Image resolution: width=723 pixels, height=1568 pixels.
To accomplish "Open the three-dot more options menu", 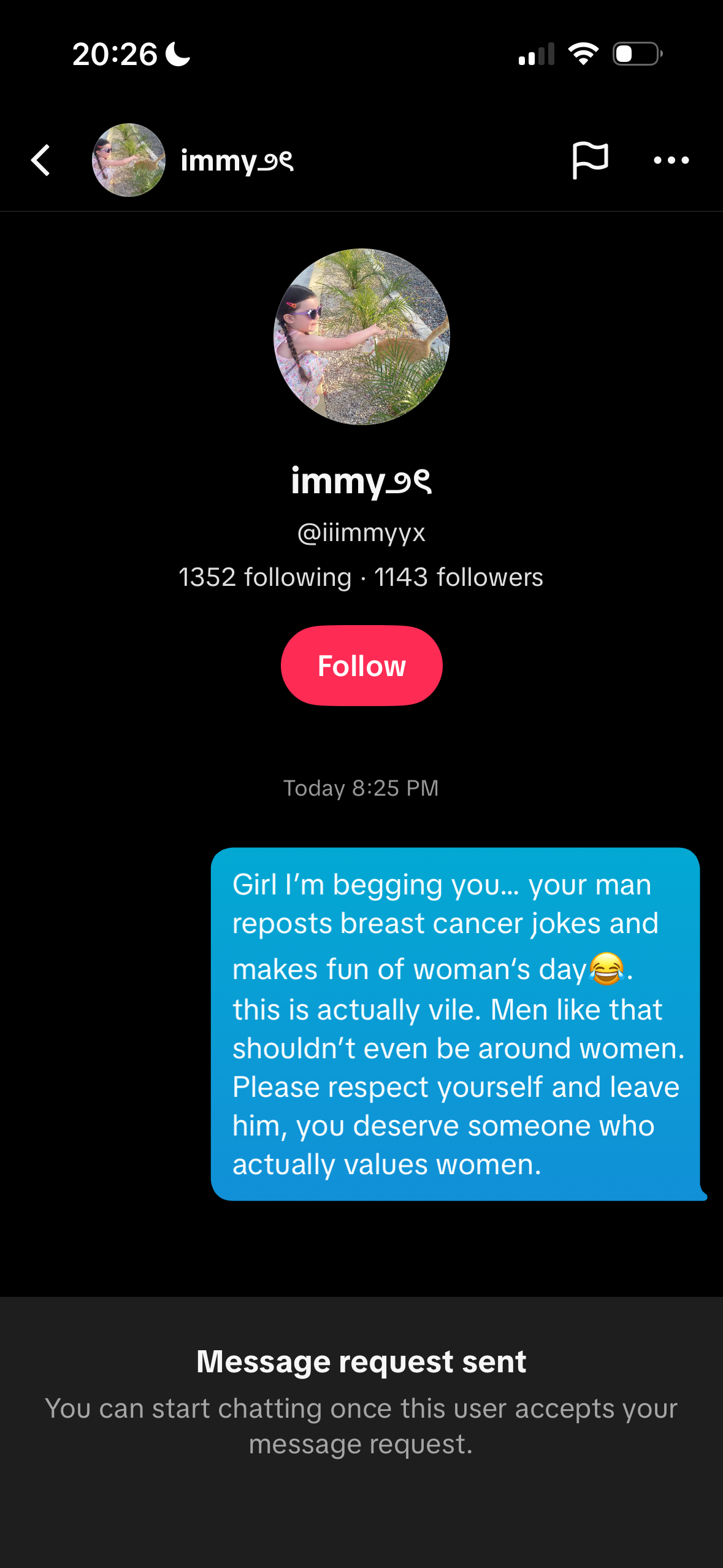I will coord(671,160).
